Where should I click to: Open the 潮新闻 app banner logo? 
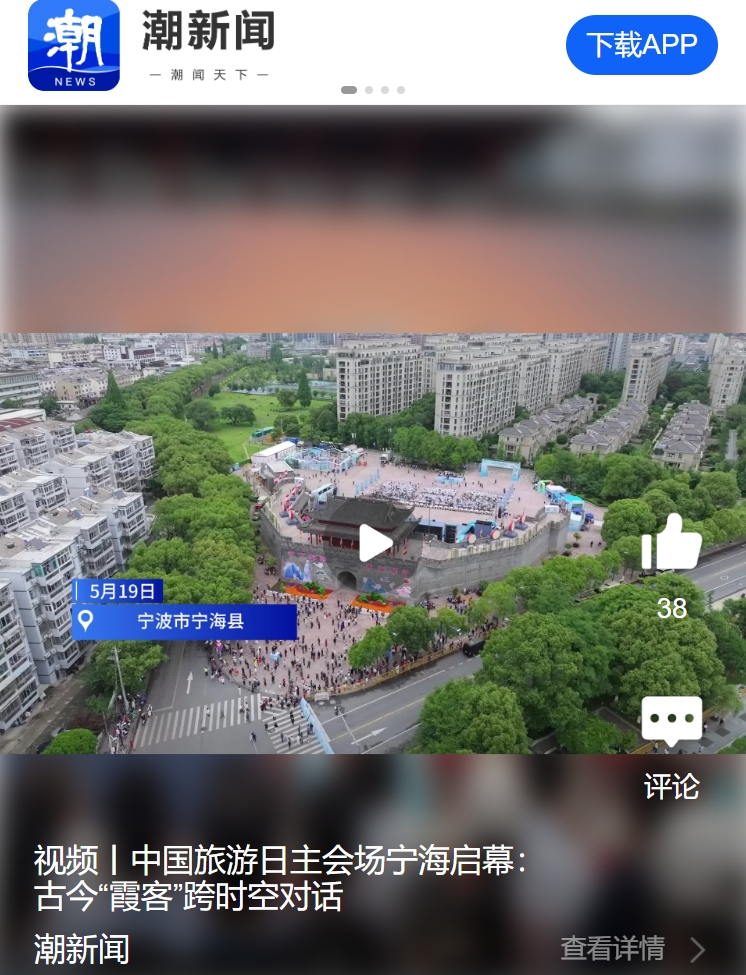[74, 46]
